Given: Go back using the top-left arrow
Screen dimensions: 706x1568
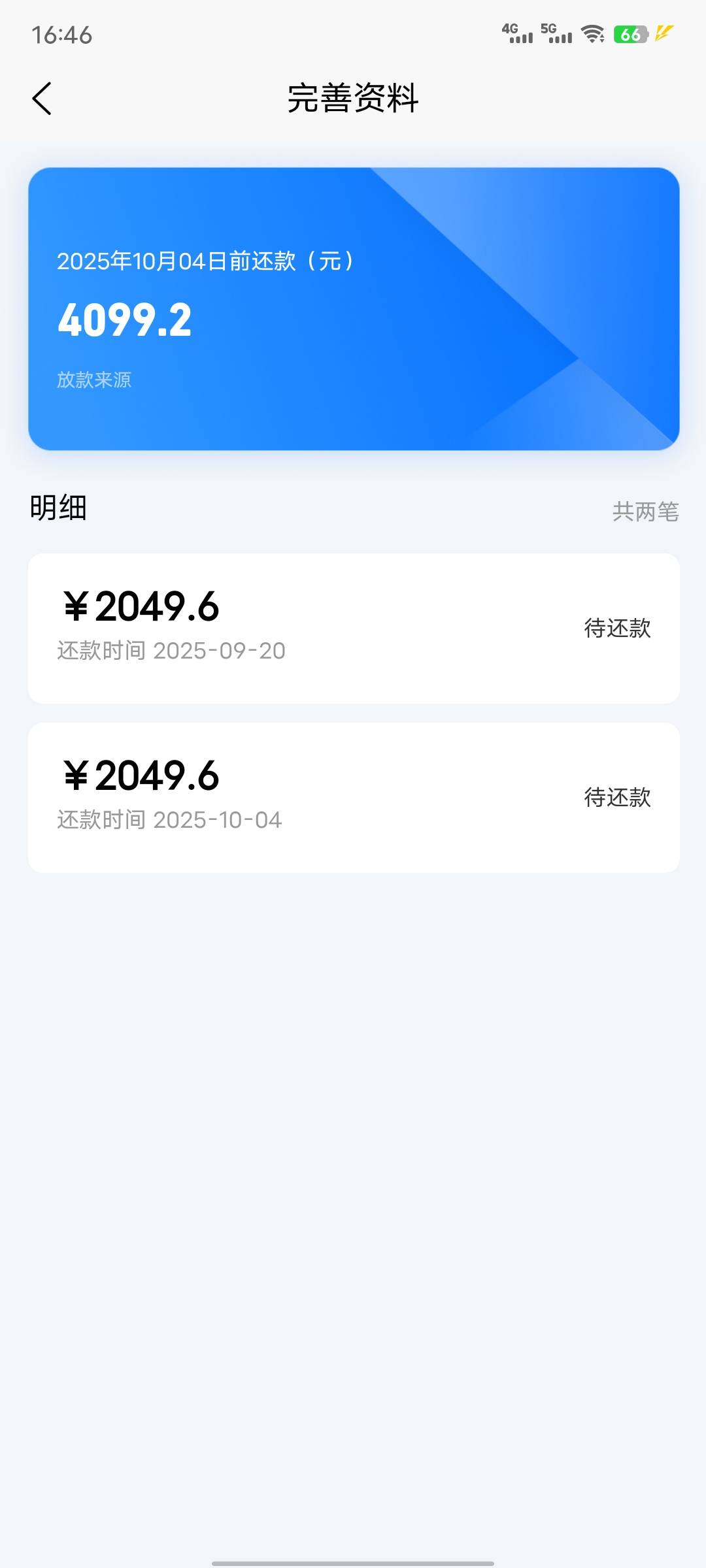Looking at the screenshot, I should 42,99.
